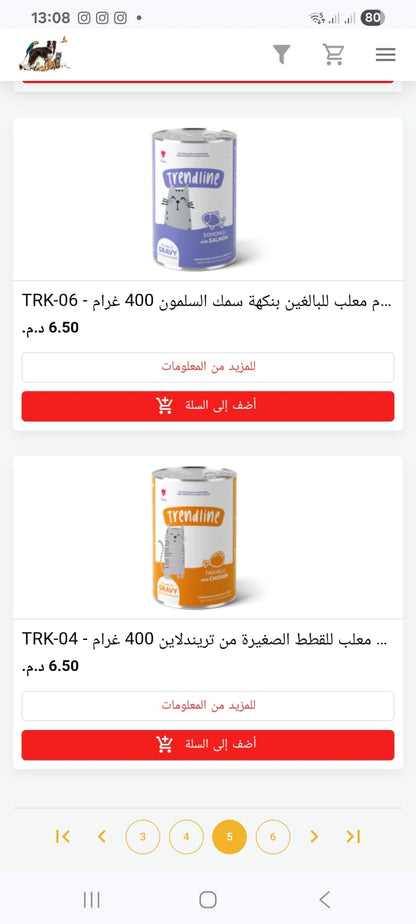The height and width of the screenshot is (924, 416).
Task: Open recent apps from navigation bar
Action: (x=91, y=899)
